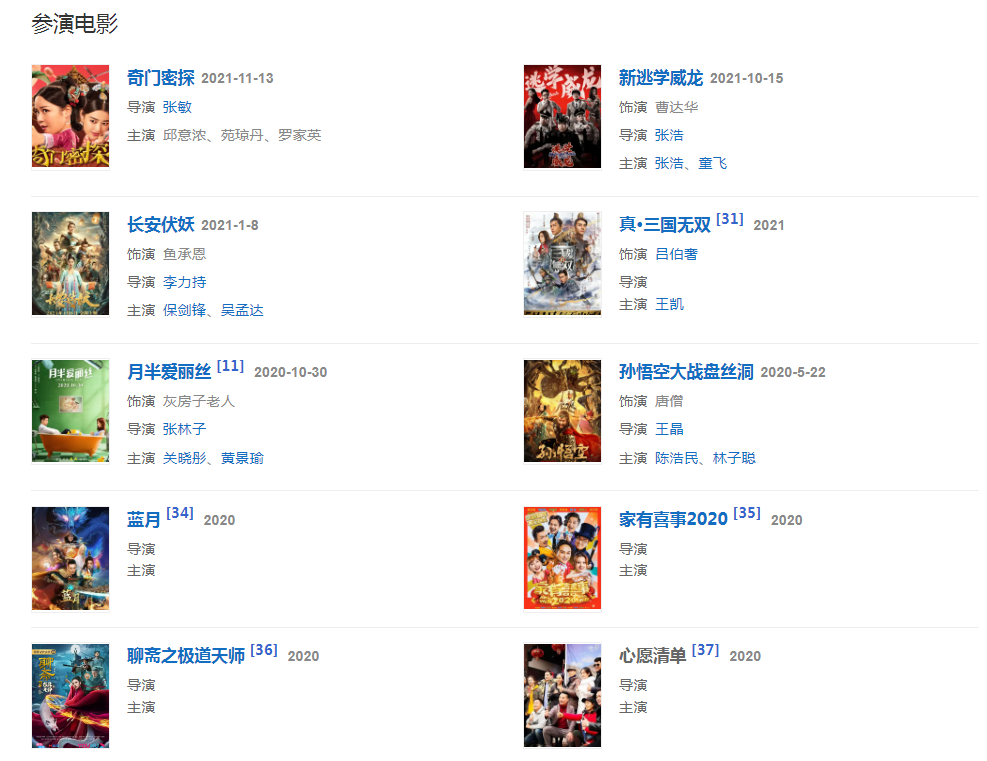Open actor 吴孟达's page
The image size is (987, 761).
242,310
